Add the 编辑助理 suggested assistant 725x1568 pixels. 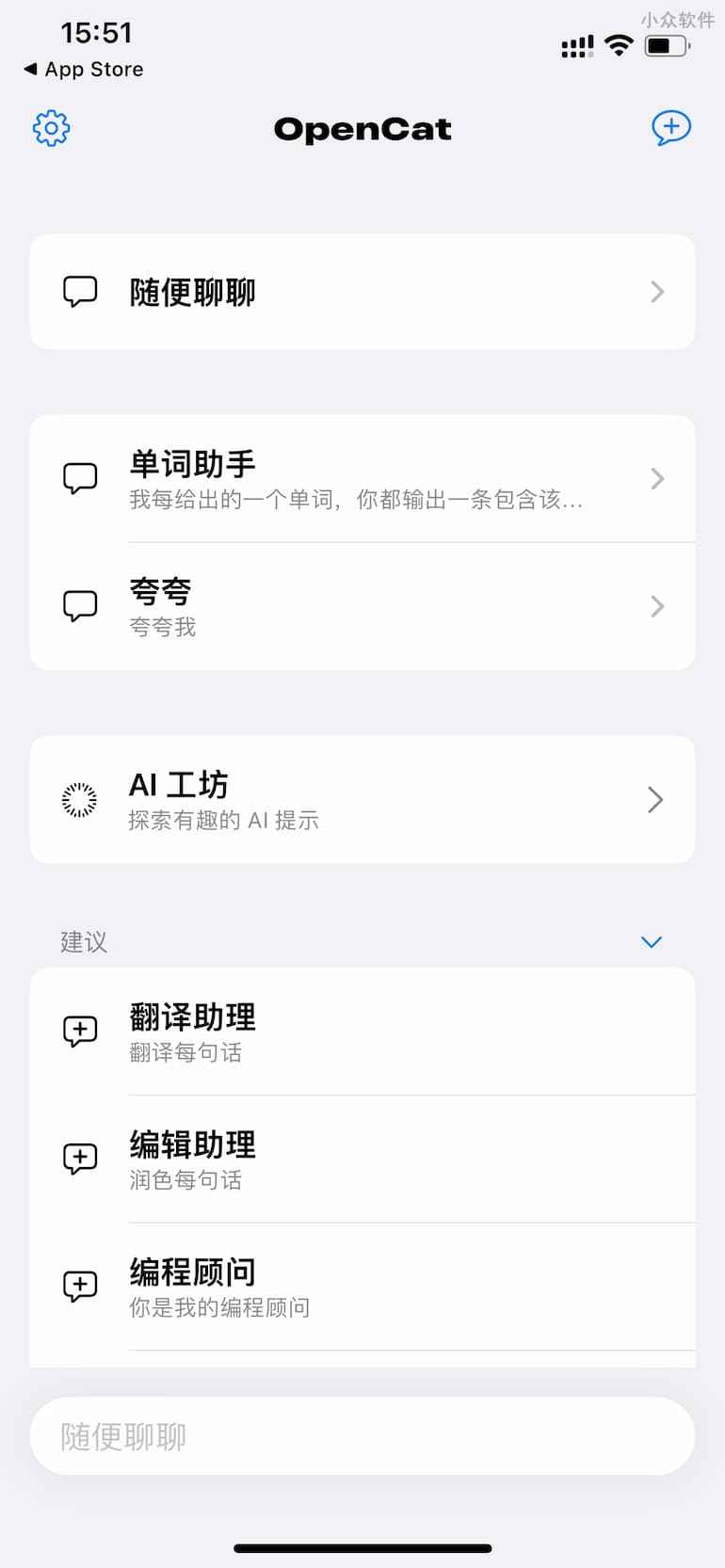pos(362,1159)
